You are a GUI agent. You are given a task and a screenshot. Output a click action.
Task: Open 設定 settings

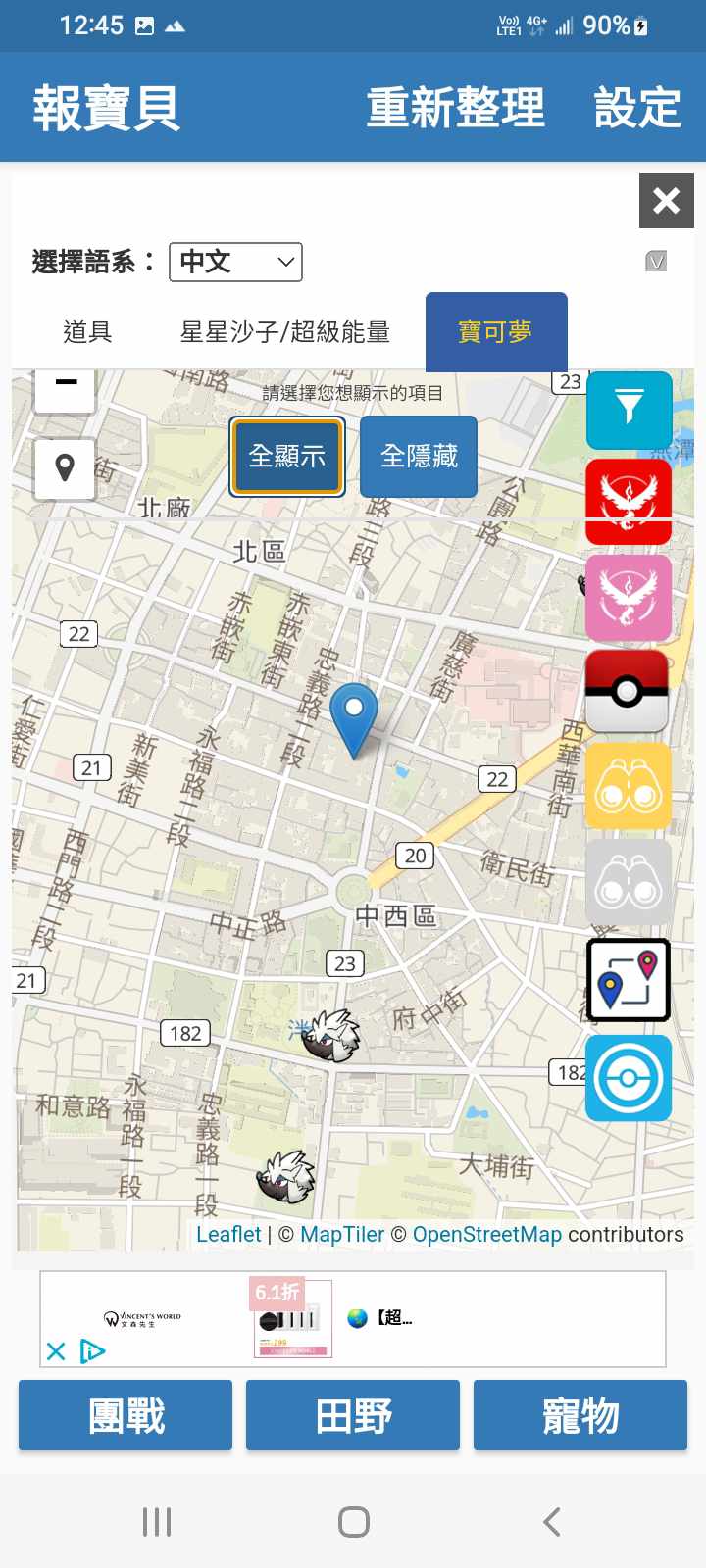pos(637,107)
